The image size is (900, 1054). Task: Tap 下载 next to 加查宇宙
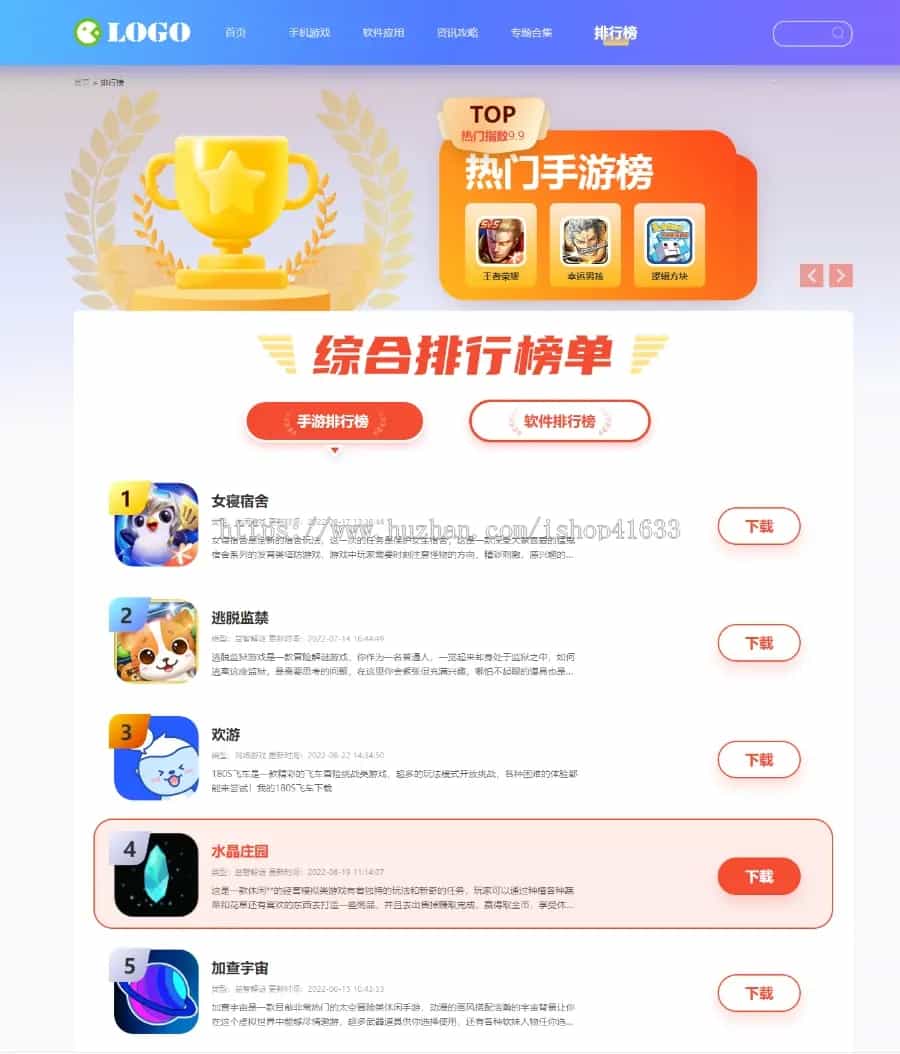(759, 993)
